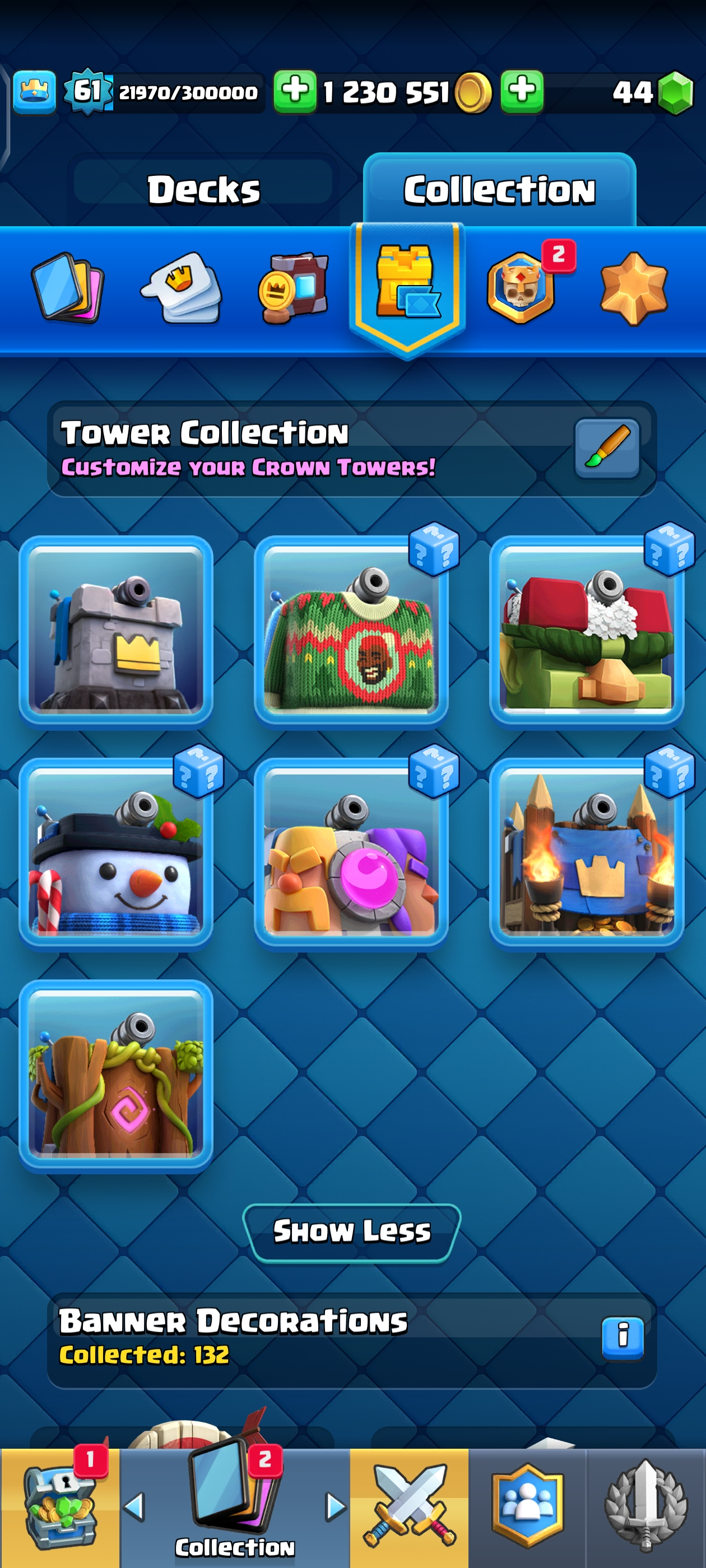Switch to the Decks tab

pos(203,190)
